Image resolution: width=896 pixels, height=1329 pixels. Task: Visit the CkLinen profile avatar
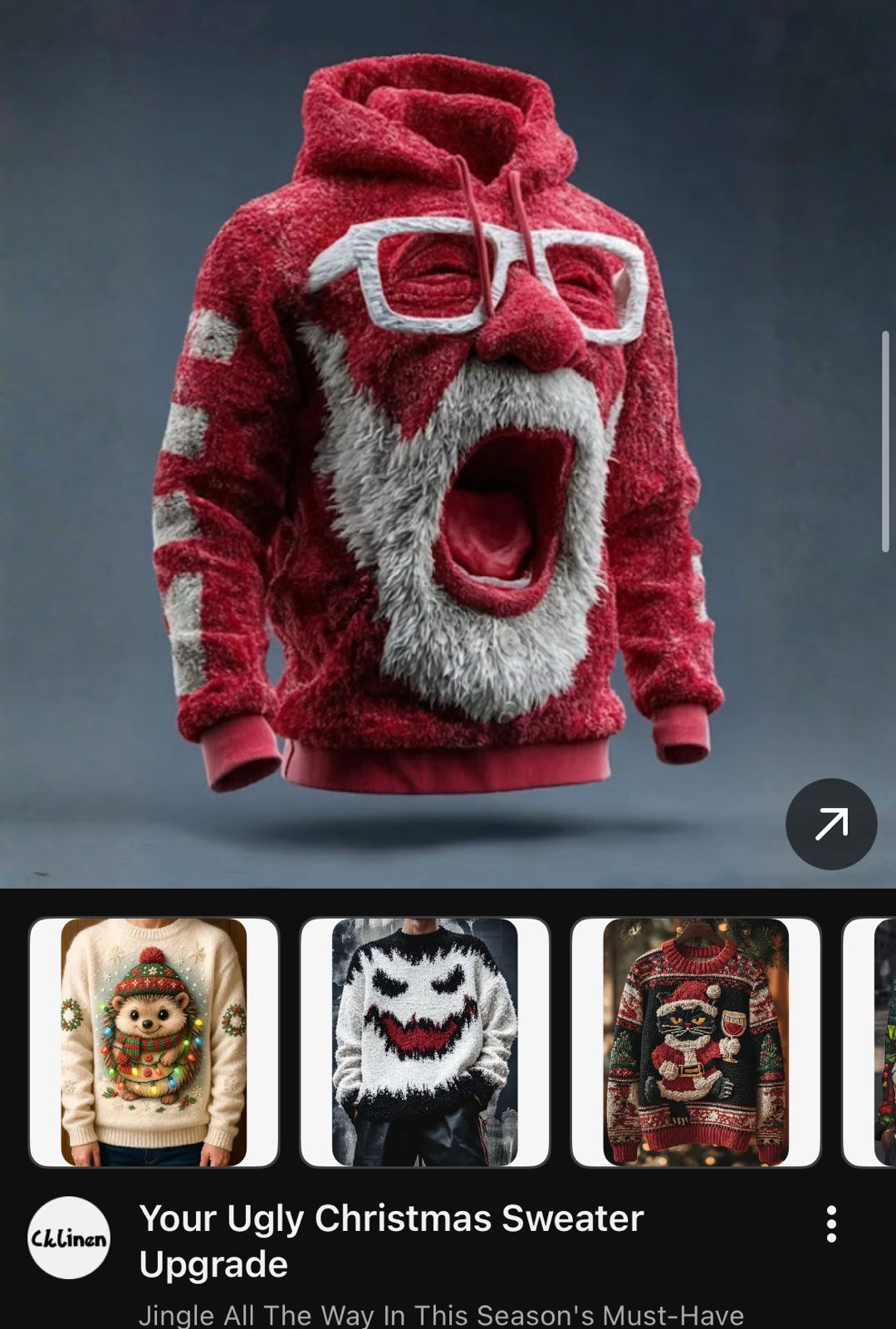(x=69, y=1238)
